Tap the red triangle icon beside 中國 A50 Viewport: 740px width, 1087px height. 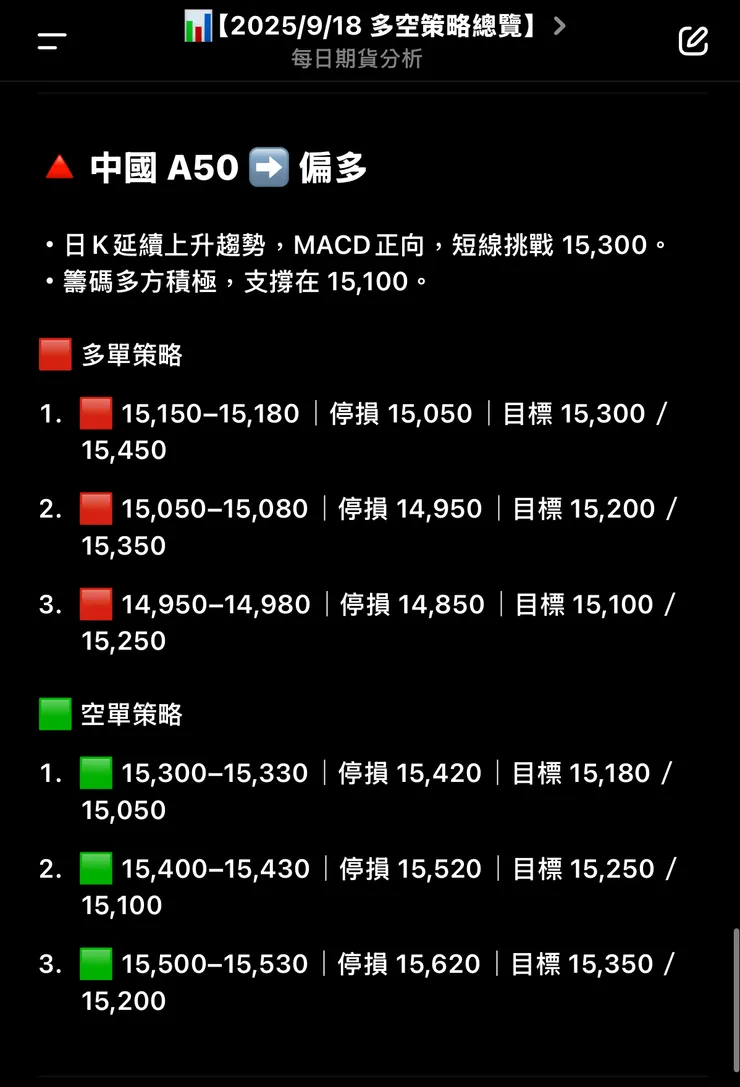pyautogui.click(x=58, y=167)
